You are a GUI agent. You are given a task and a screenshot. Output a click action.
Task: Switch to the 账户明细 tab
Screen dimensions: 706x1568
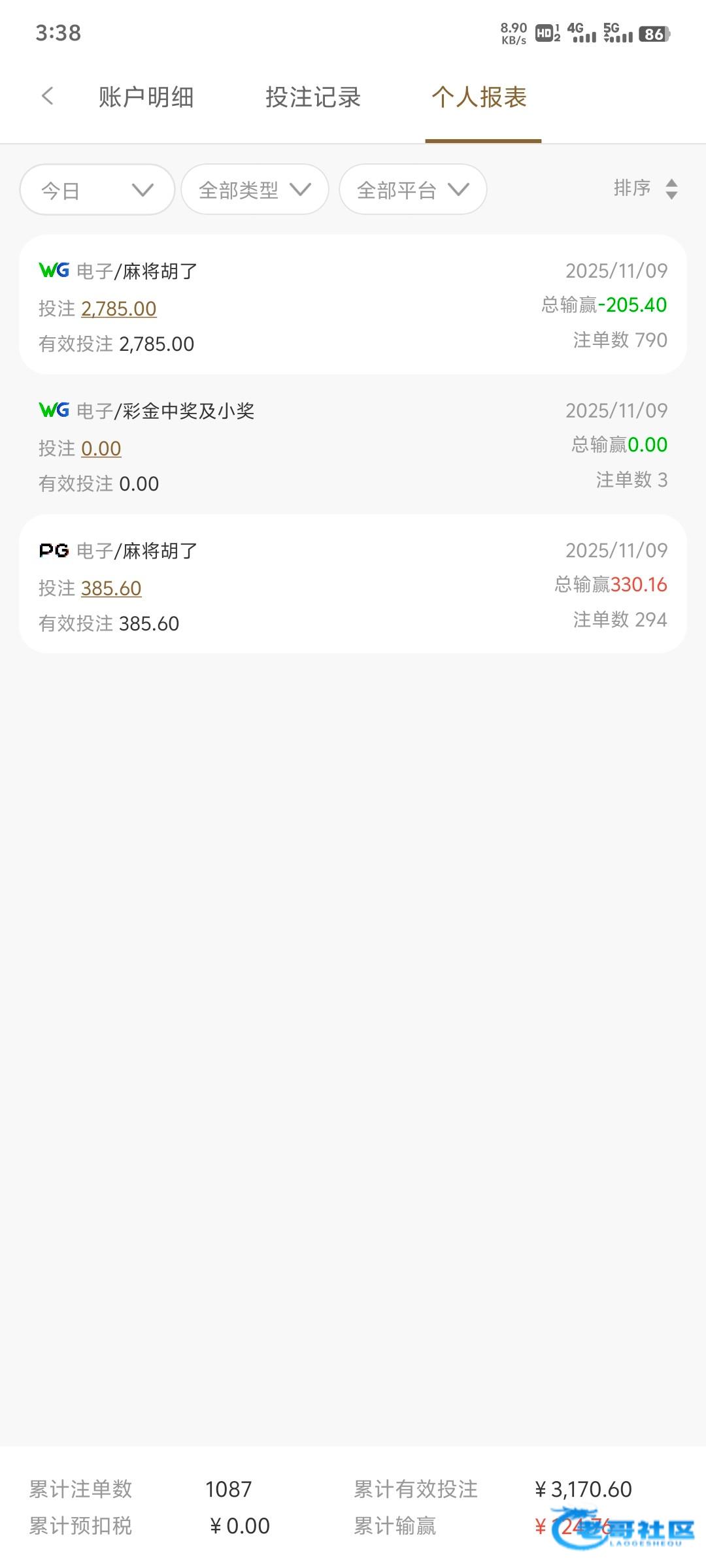[x=146, y=97]
